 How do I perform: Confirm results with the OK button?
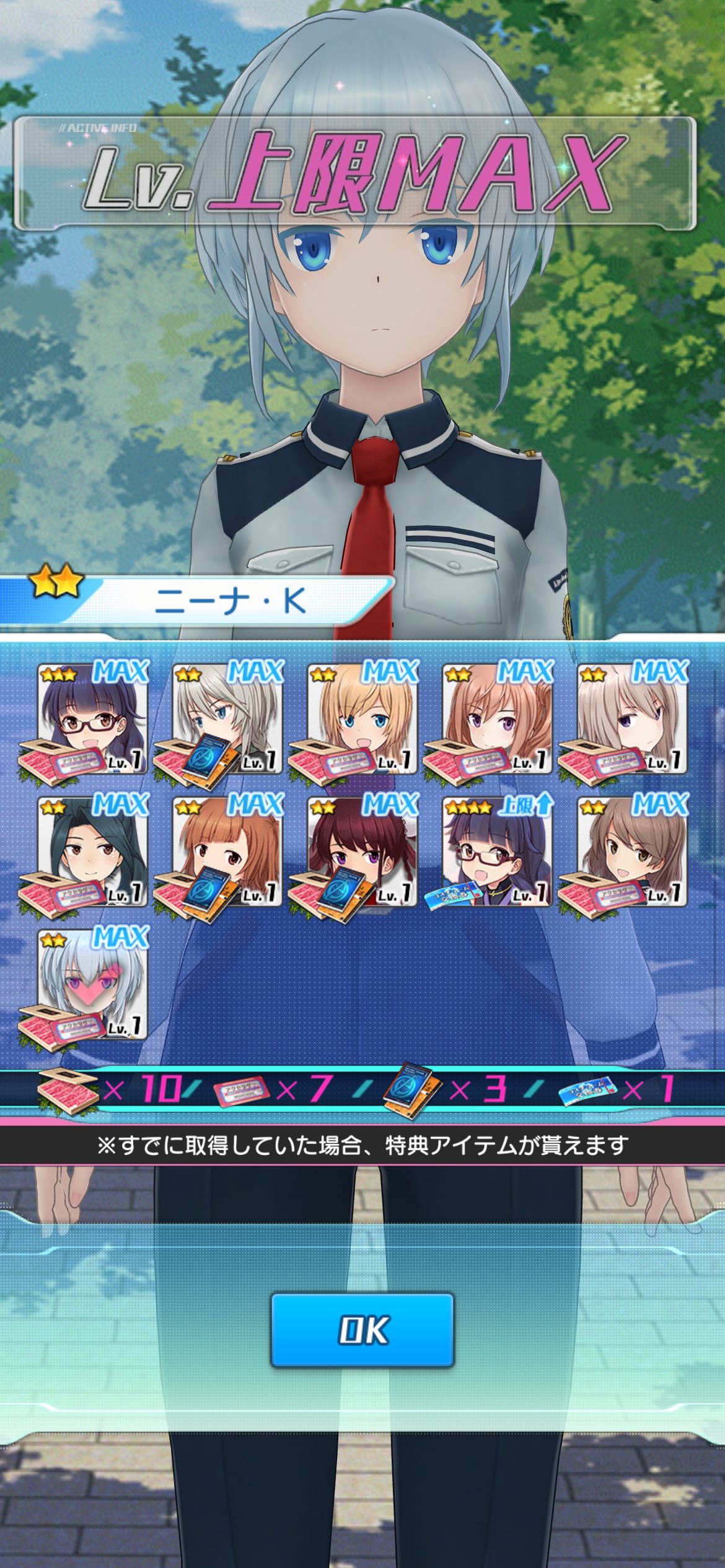(x=362, y=1330)
